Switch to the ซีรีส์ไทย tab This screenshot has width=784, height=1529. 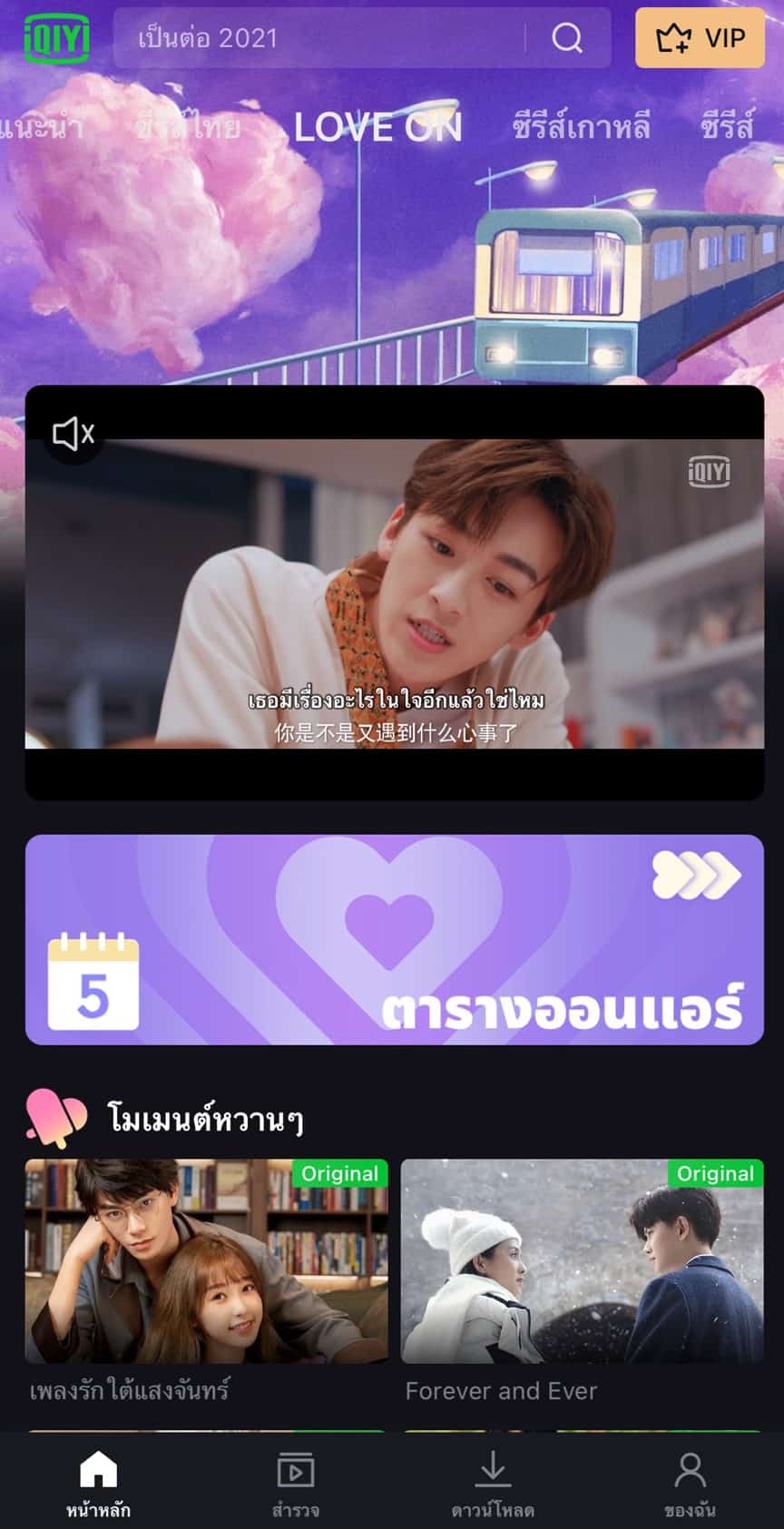coord(189,127)
